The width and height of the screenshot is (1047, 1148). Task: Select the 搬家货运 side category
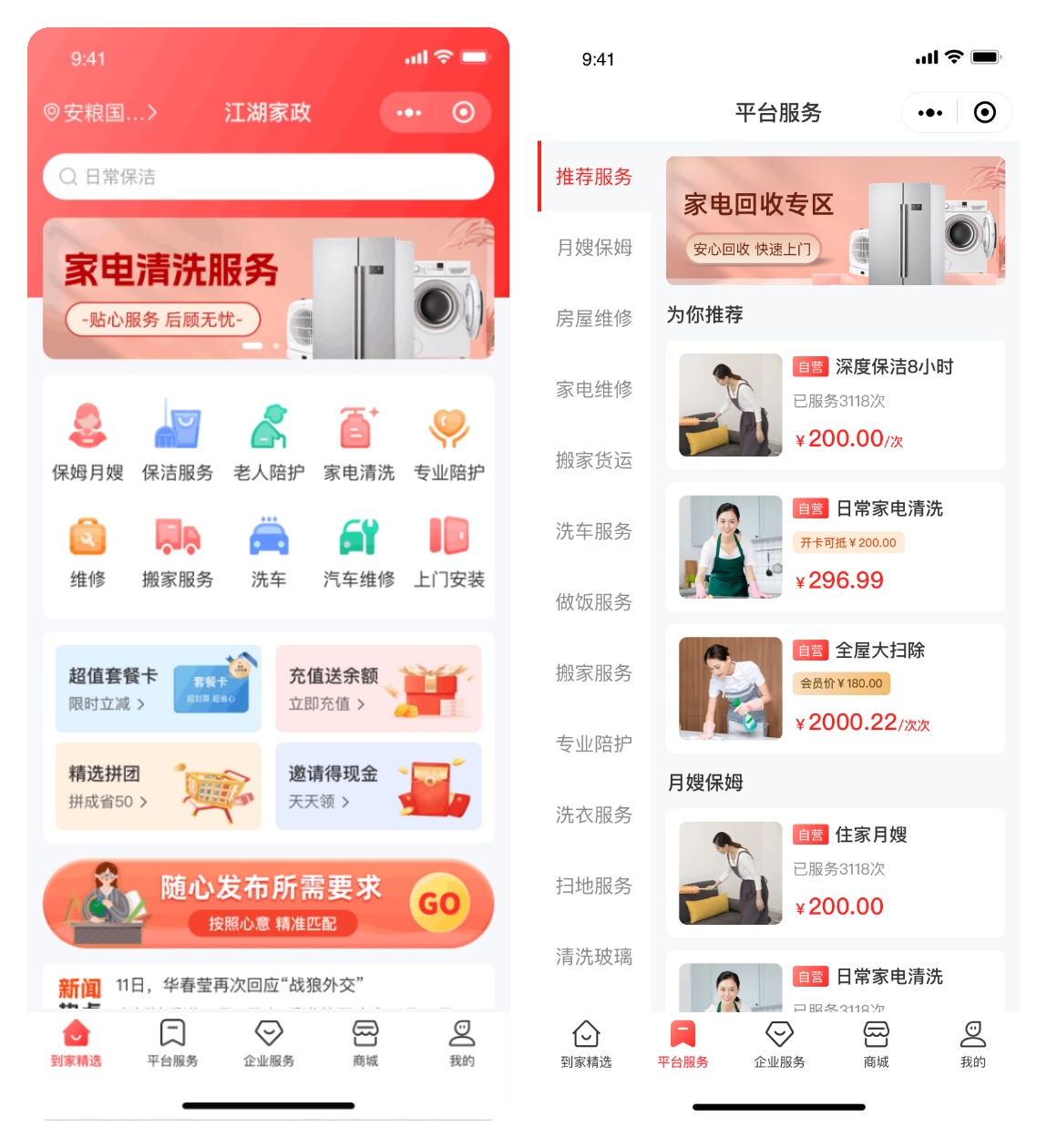pyautogui.click(x=594, y=460)
